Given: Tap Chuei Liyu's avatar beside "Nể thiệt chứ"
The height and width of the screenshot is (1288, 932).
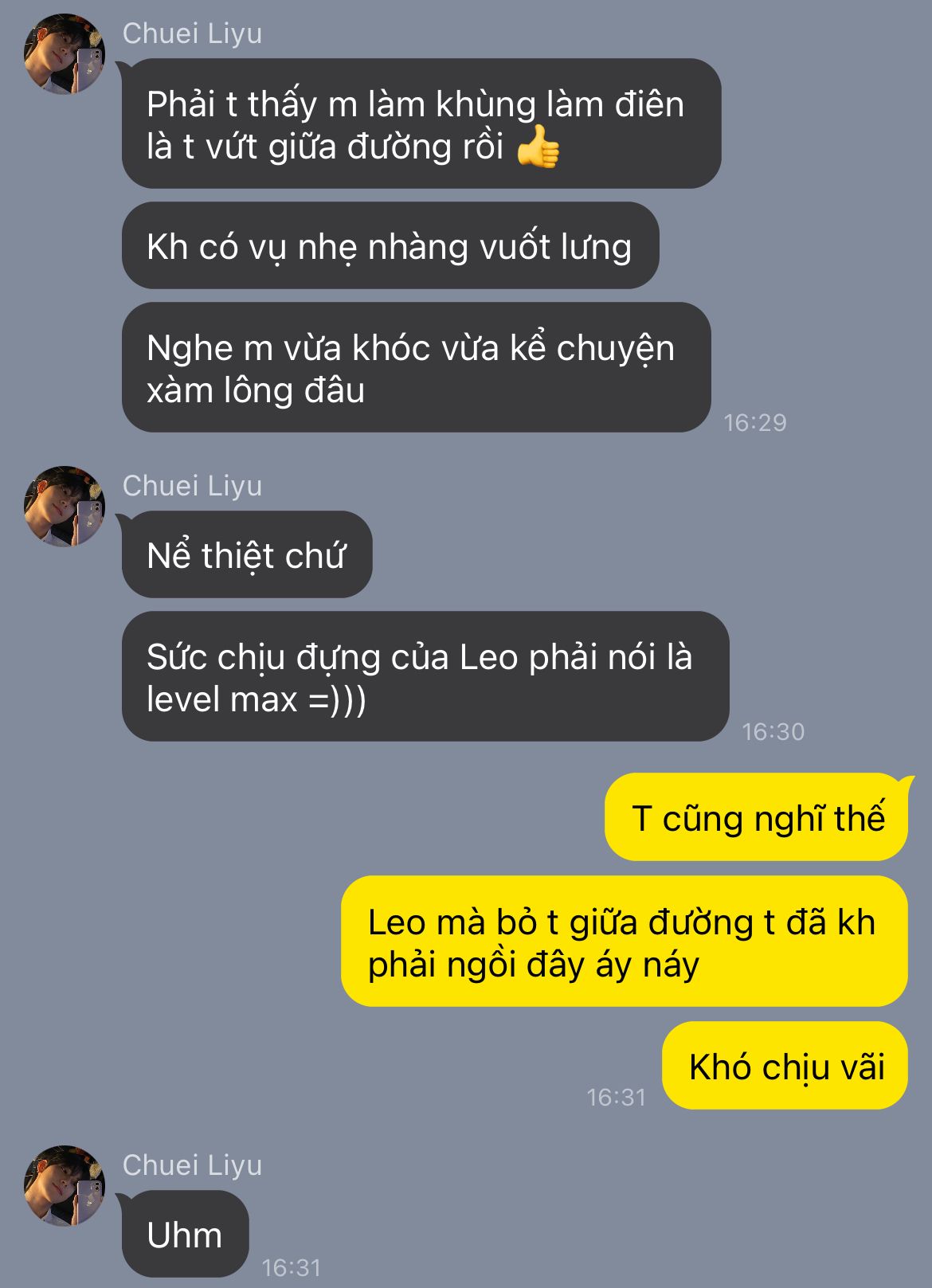Looking at the screenshot, I should point(65,507).
